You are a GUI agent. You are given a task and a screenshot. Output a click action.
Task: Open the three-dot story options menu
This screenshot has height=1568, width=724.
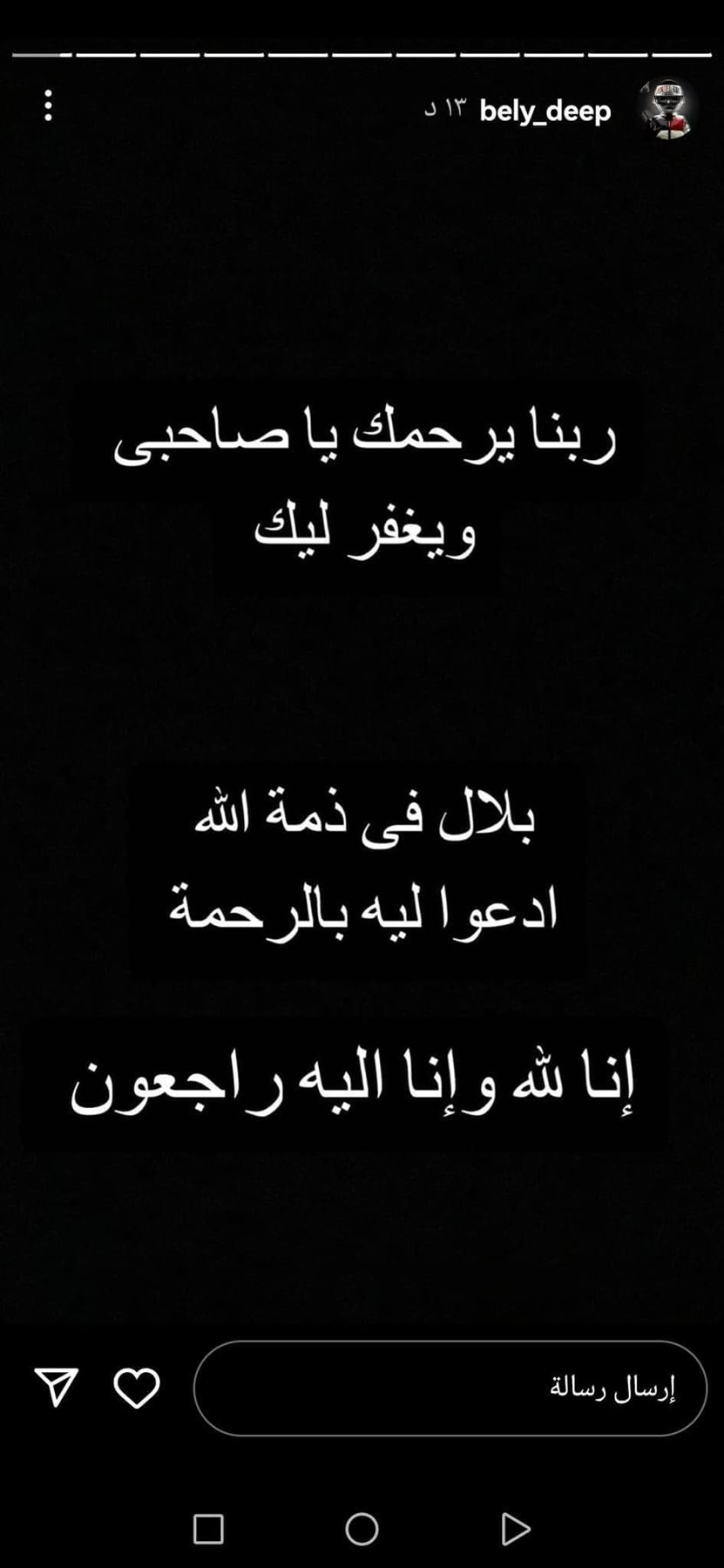click(49, 105)
